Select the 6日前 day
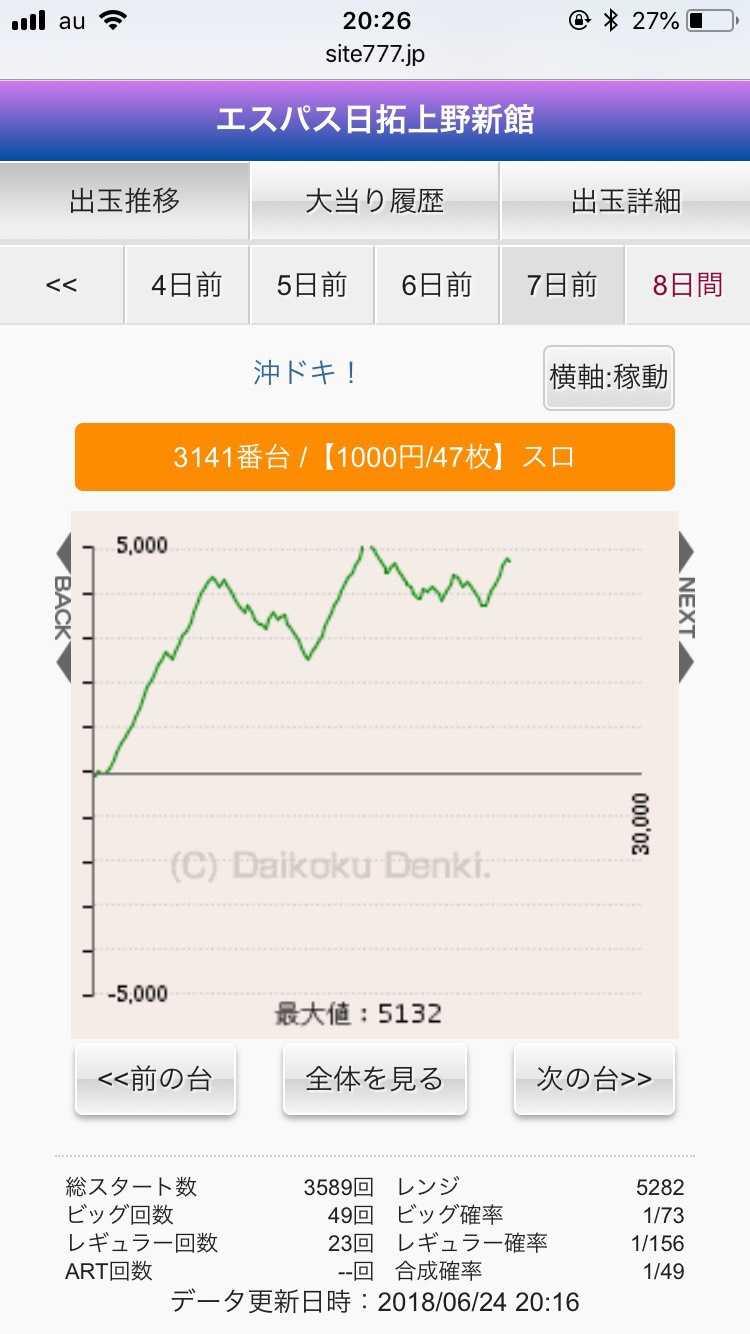The height and width of the screenshot is (1334, 750). [436, 285]
